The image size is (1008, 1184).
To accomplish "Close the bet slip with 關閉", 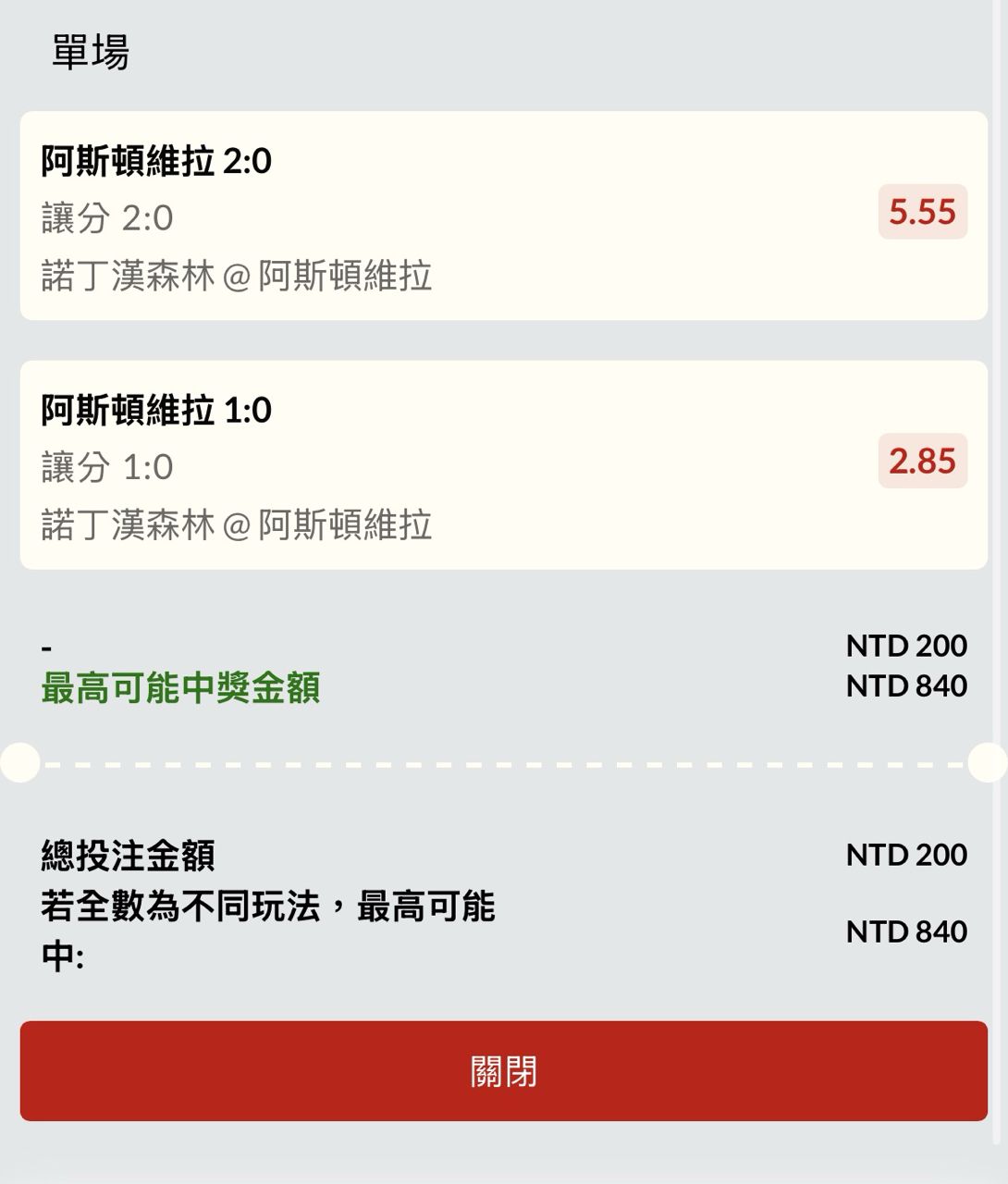I will [503, 1071].
